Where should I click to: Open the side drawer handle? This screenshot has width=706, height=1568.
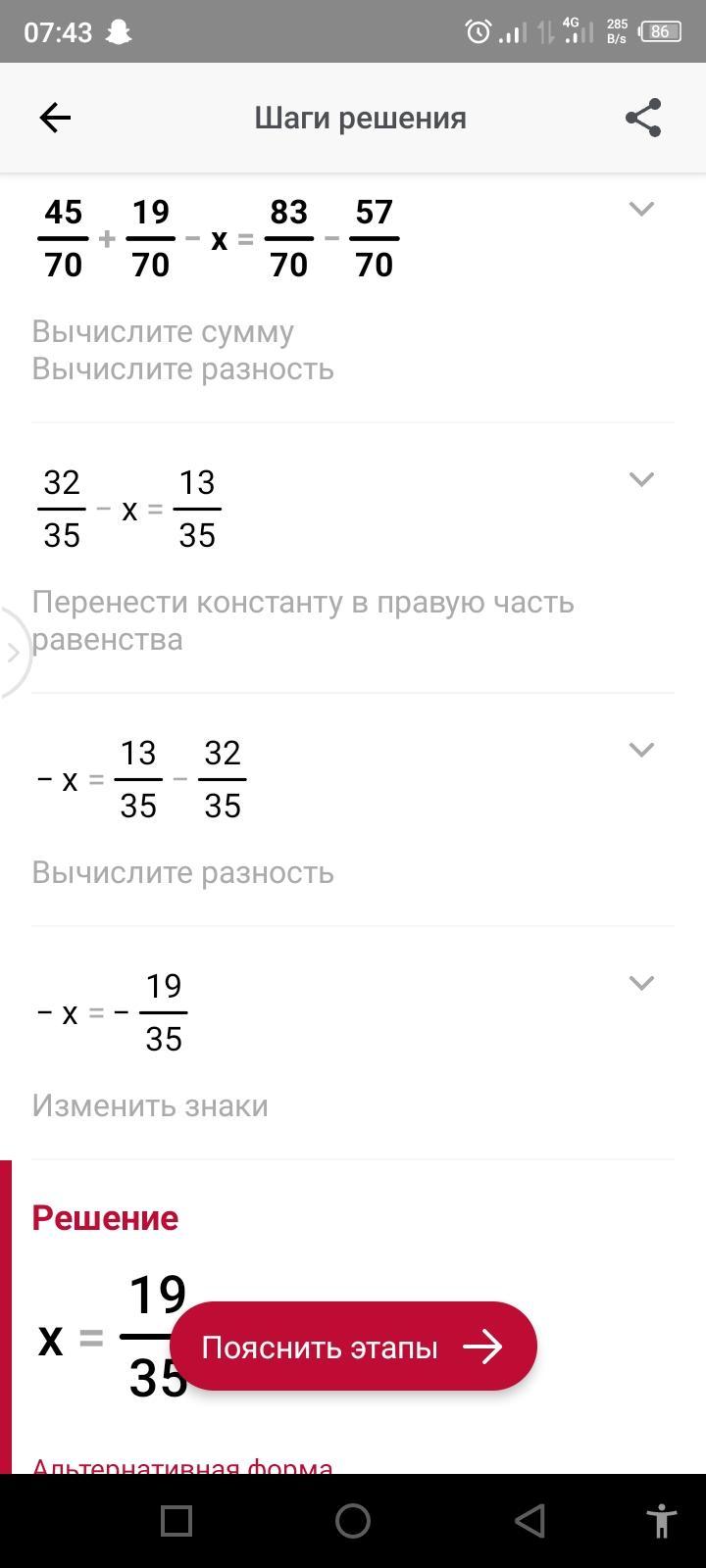[14, 653]
